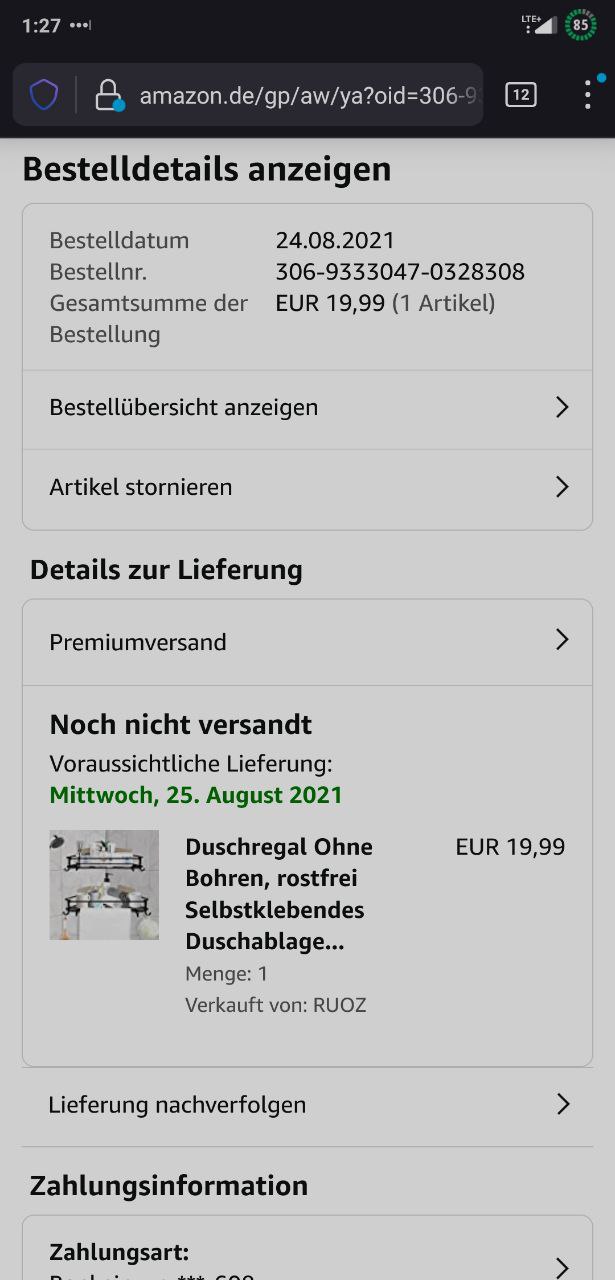View site security lock info

[x=108, y=96]
